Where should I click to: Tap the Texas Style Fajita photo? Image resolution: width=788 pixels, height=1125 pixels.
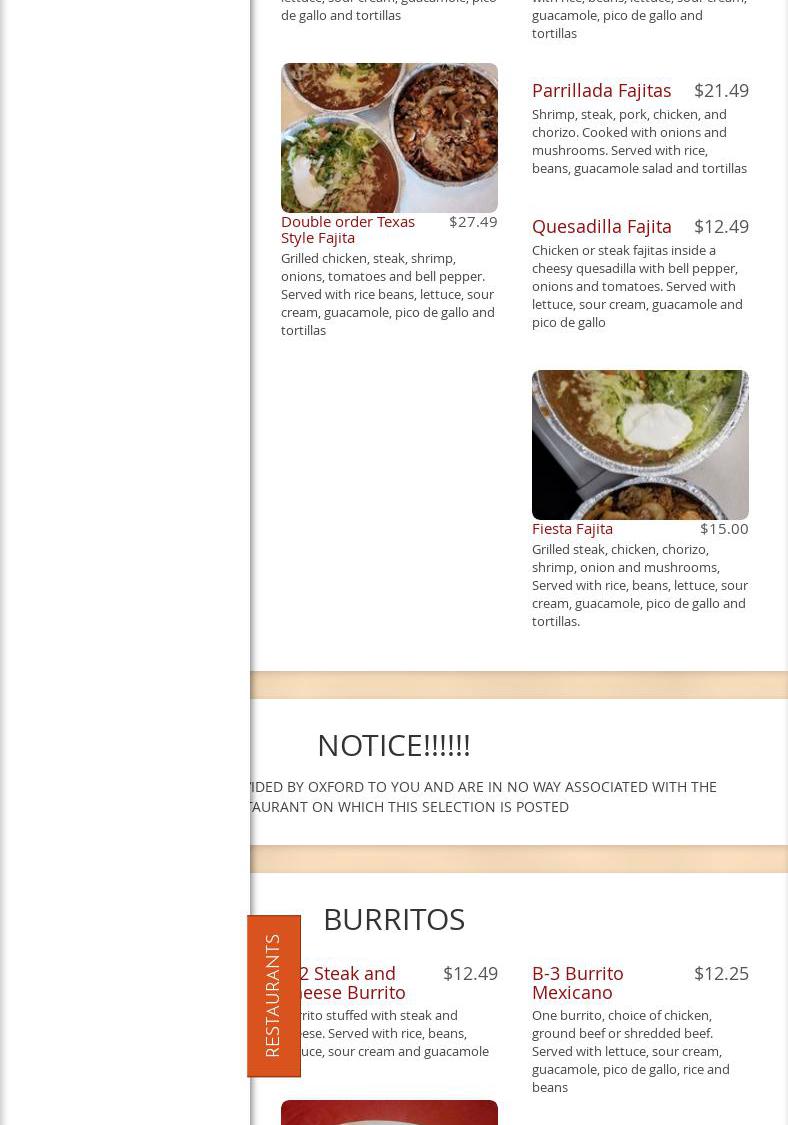click(389, 138)
